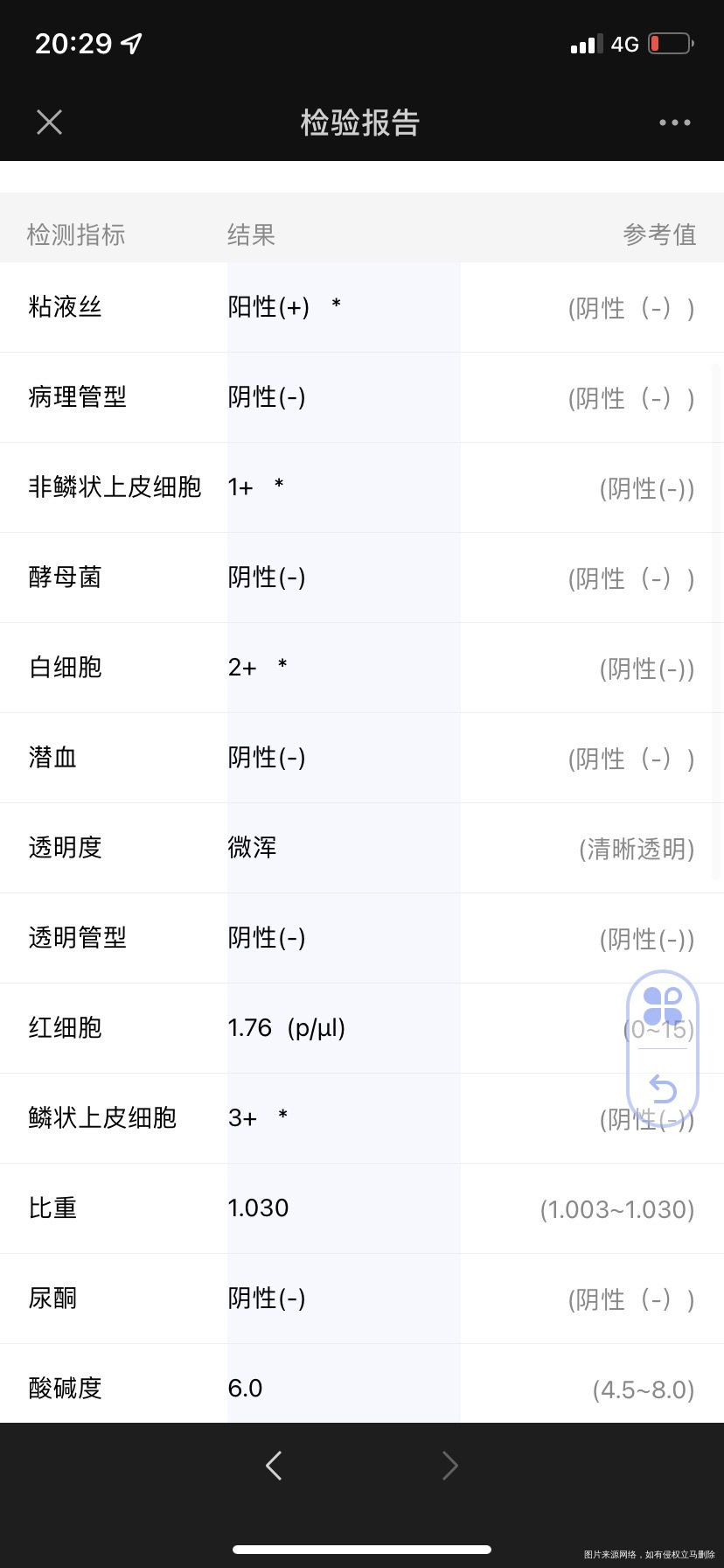Go to previous page with left chevron
724x1568 pixels.
(274, 1466)
